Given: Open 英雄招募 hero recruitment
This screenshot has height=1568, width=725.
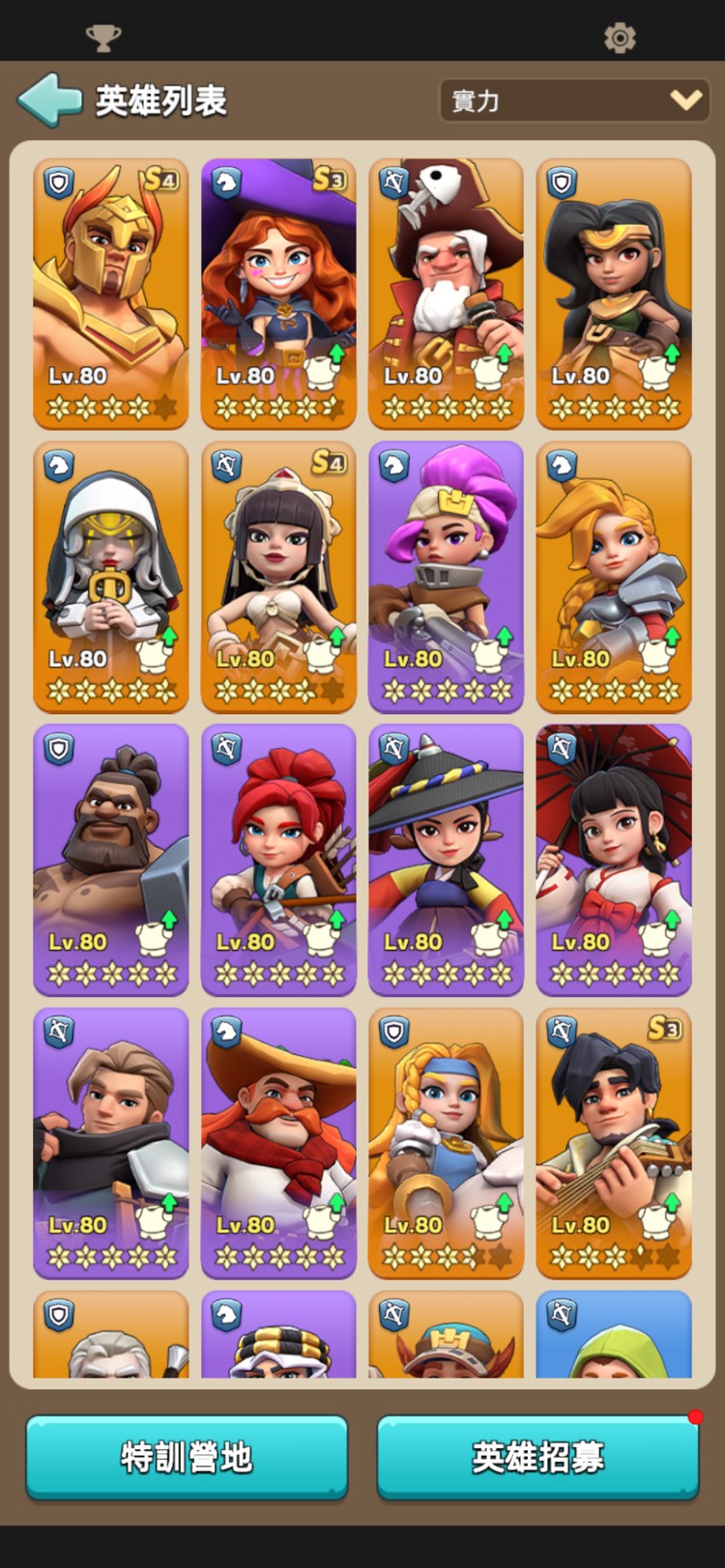Looking at the screenshot, I should (x=537, y=1457).
